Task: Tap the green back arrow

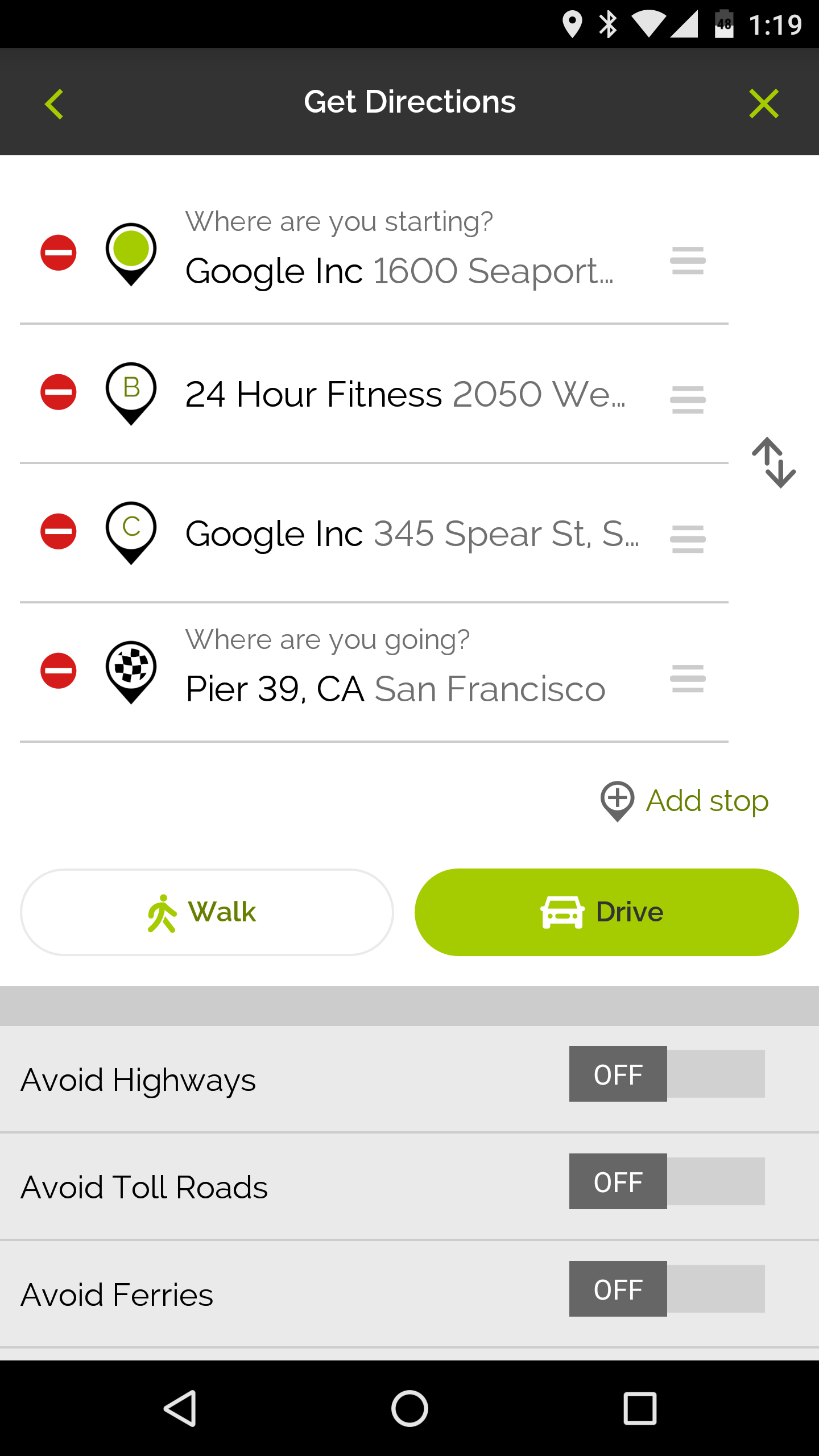Action: (x=54, y=102)
